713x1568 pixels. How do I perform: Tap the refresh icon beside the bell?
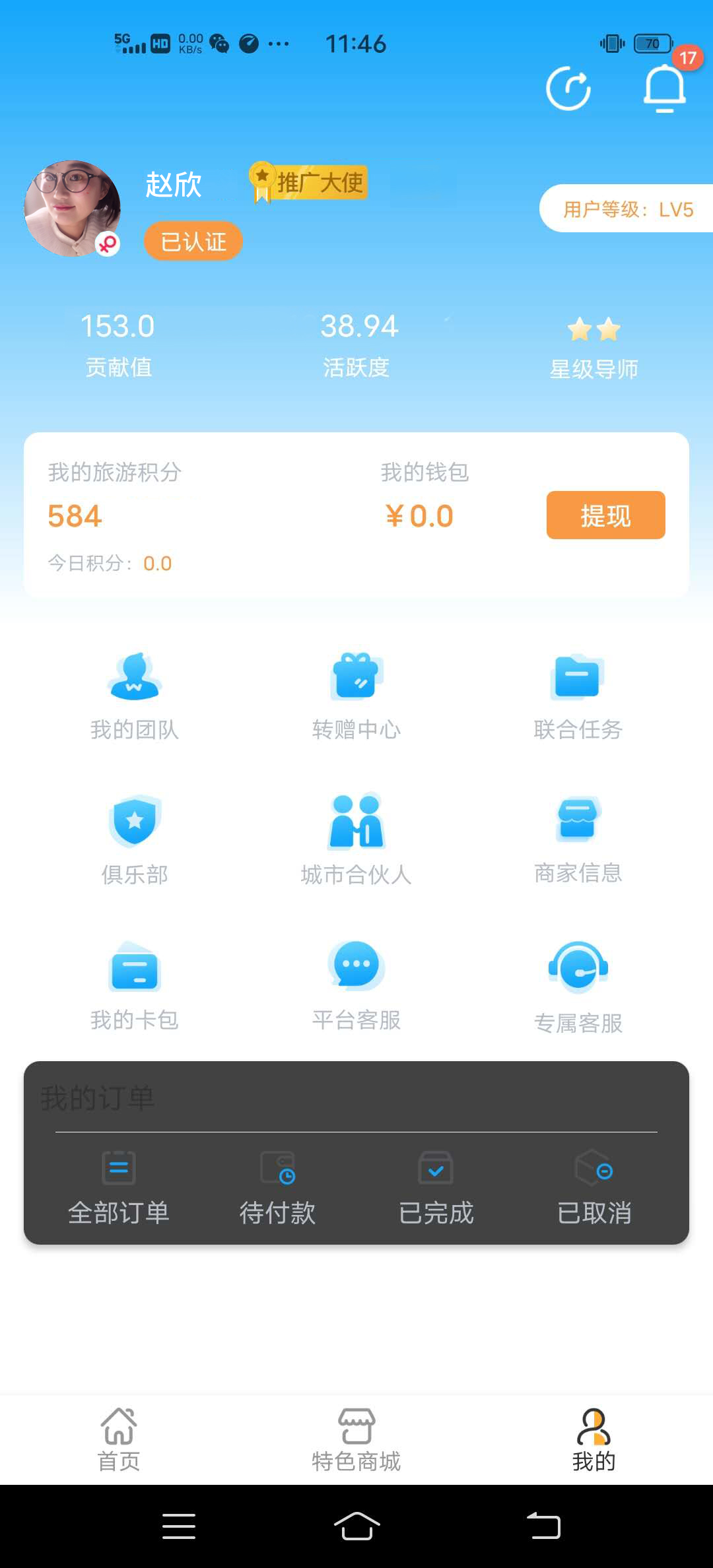(568, 88)
